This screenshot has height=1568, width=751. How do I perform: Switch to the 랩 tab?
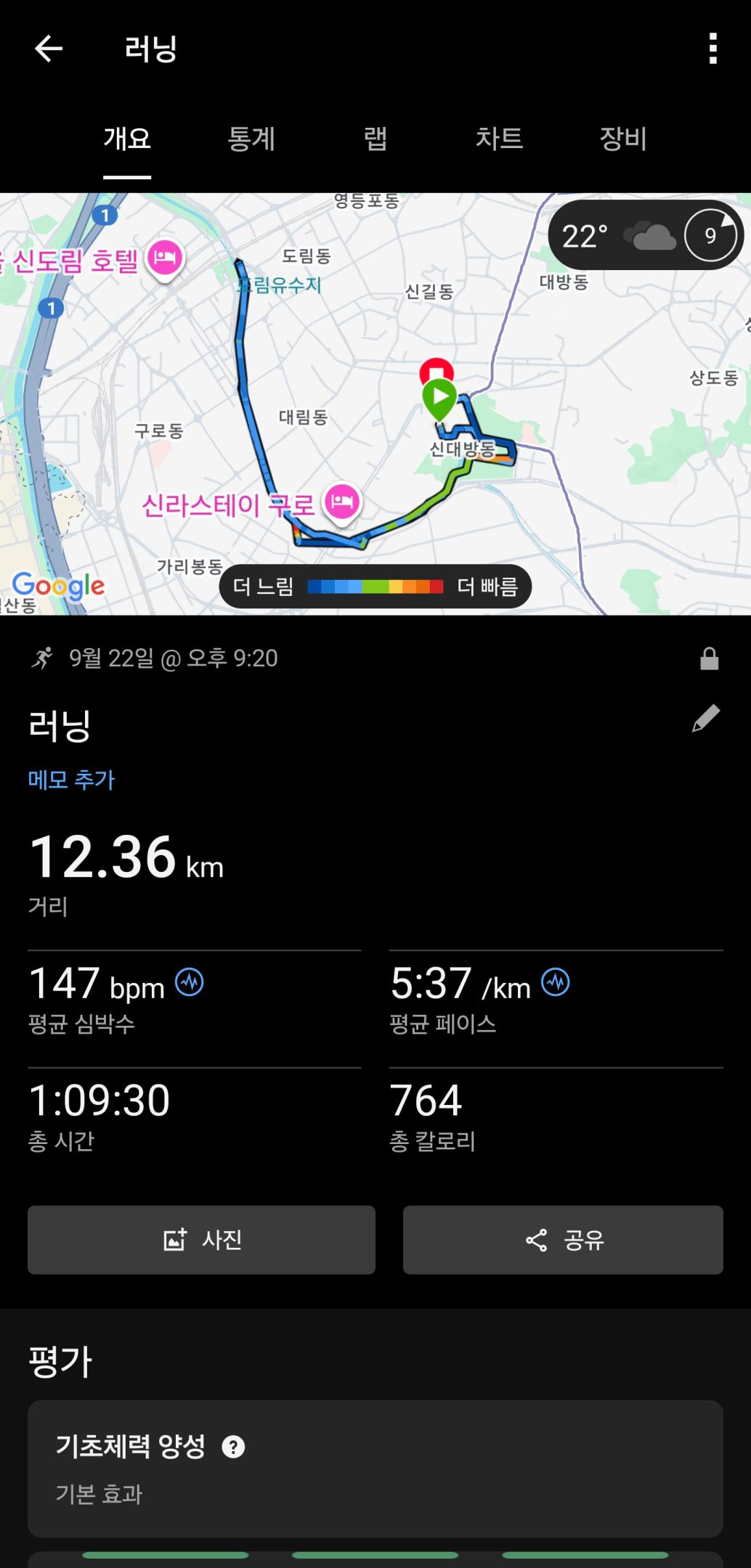pyautogui.click(x=375, y=139)
